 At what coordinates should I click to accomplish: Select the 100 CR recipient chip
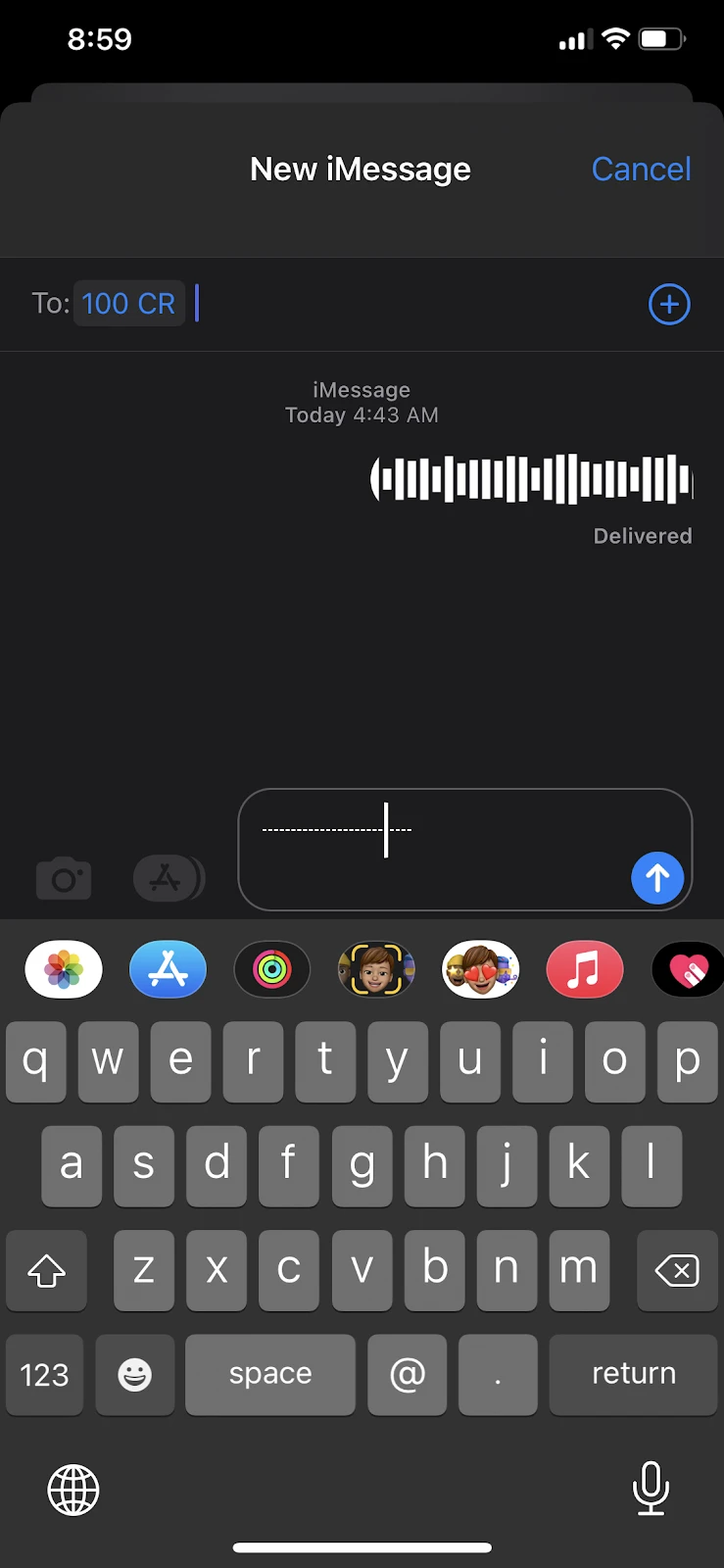[128, 304]
